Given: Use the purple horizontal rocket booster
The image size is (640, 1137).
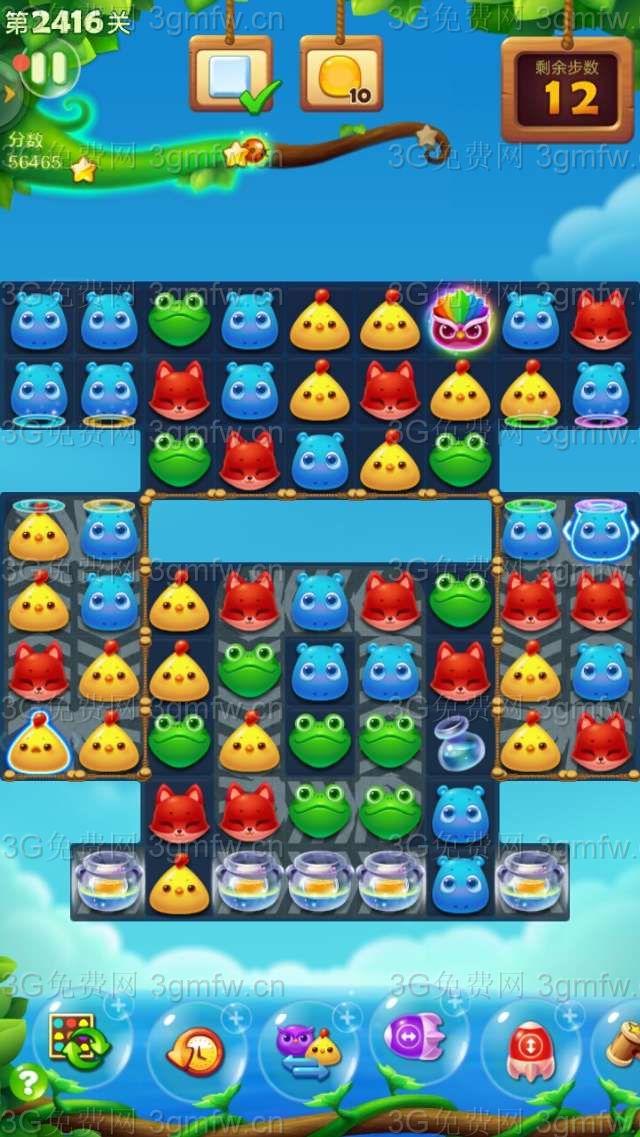Looking at the screenshot, I should (x=420, y=1040).
